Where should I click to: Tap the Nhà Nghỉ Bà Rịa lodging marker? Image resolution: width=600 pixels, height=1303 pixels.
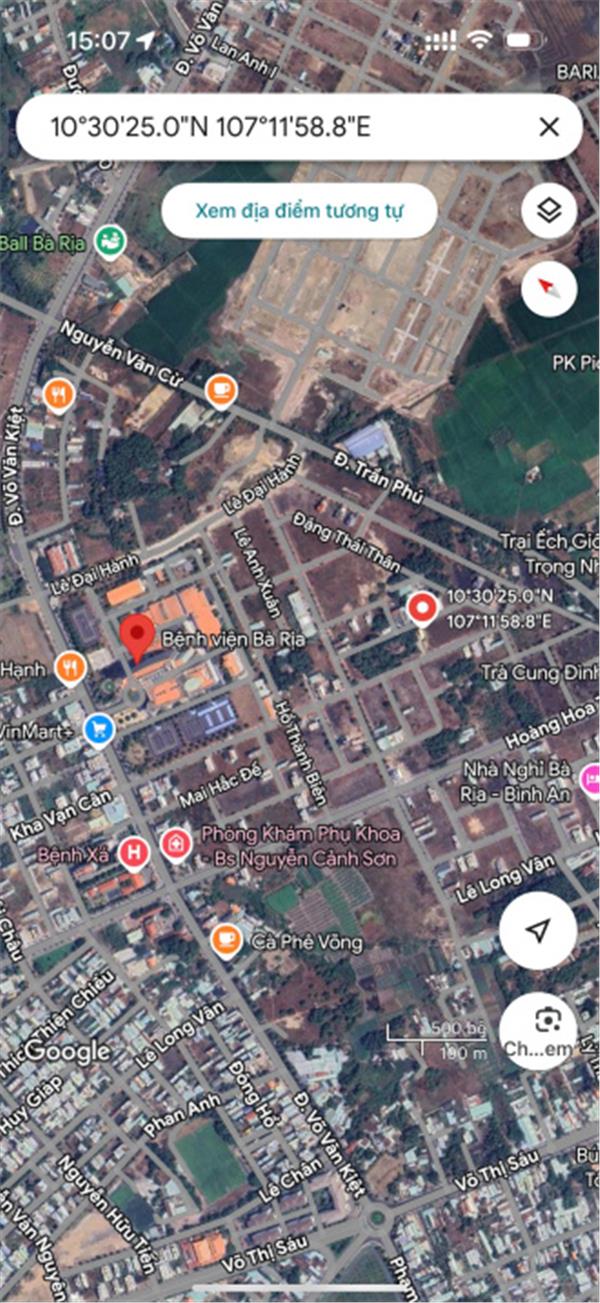591,776
